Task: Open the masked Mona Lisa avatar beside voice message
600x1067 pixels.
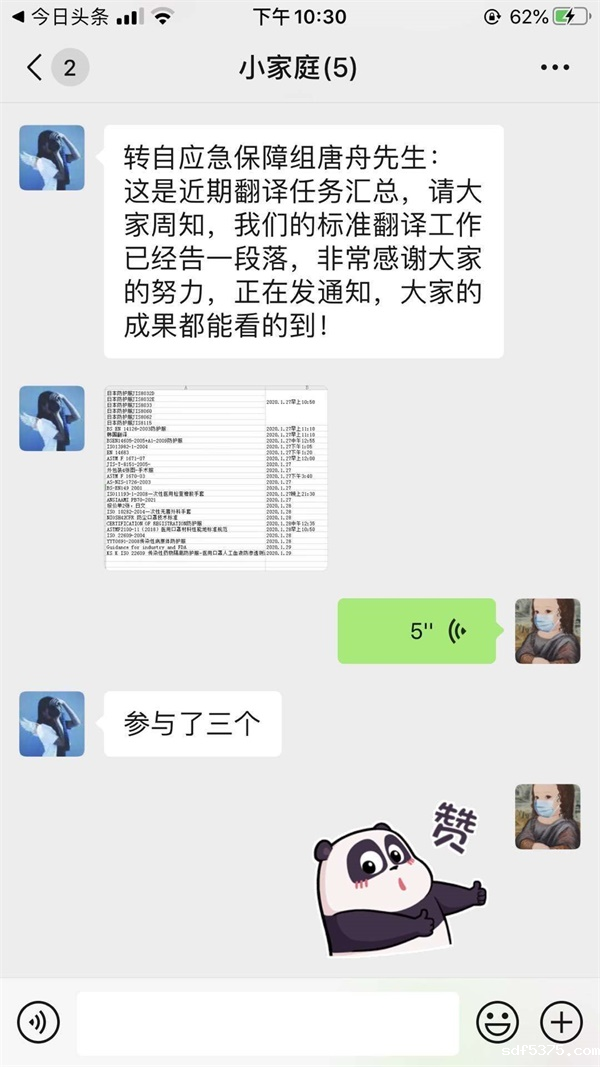Action: (547, 631)
